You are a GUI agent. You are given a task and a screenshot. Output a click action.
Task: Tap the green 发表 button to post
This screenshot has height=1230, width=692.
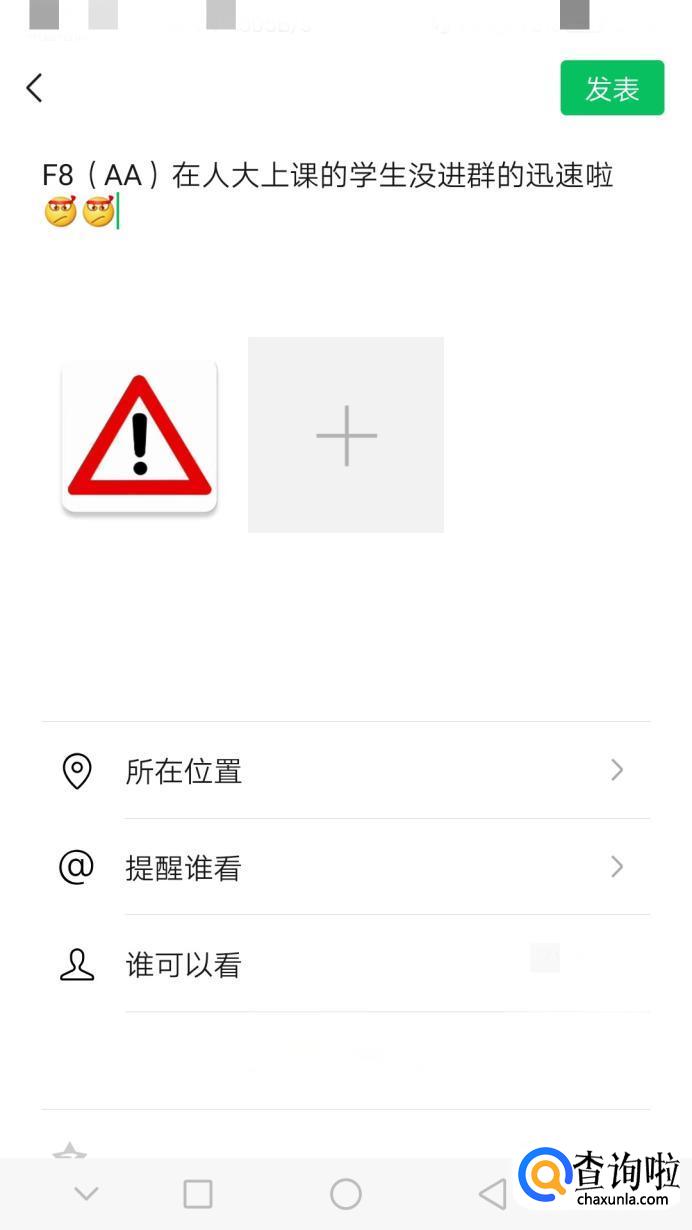pyautogui.click(x=612, y=88)
